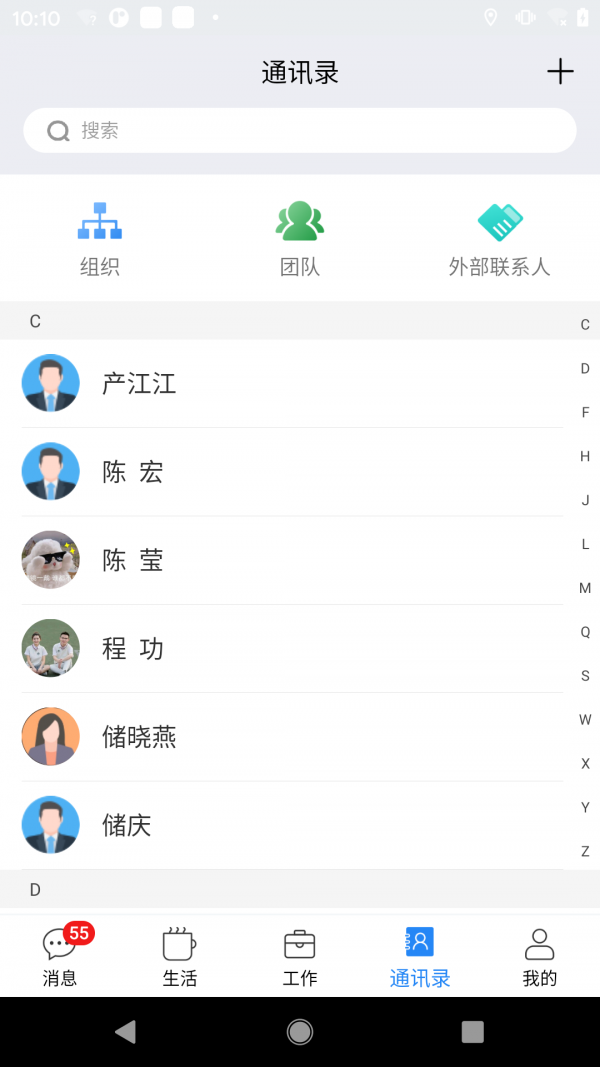Jump to letter Z in index
This screenshot has width=600, height=1067.
point(585,851)
